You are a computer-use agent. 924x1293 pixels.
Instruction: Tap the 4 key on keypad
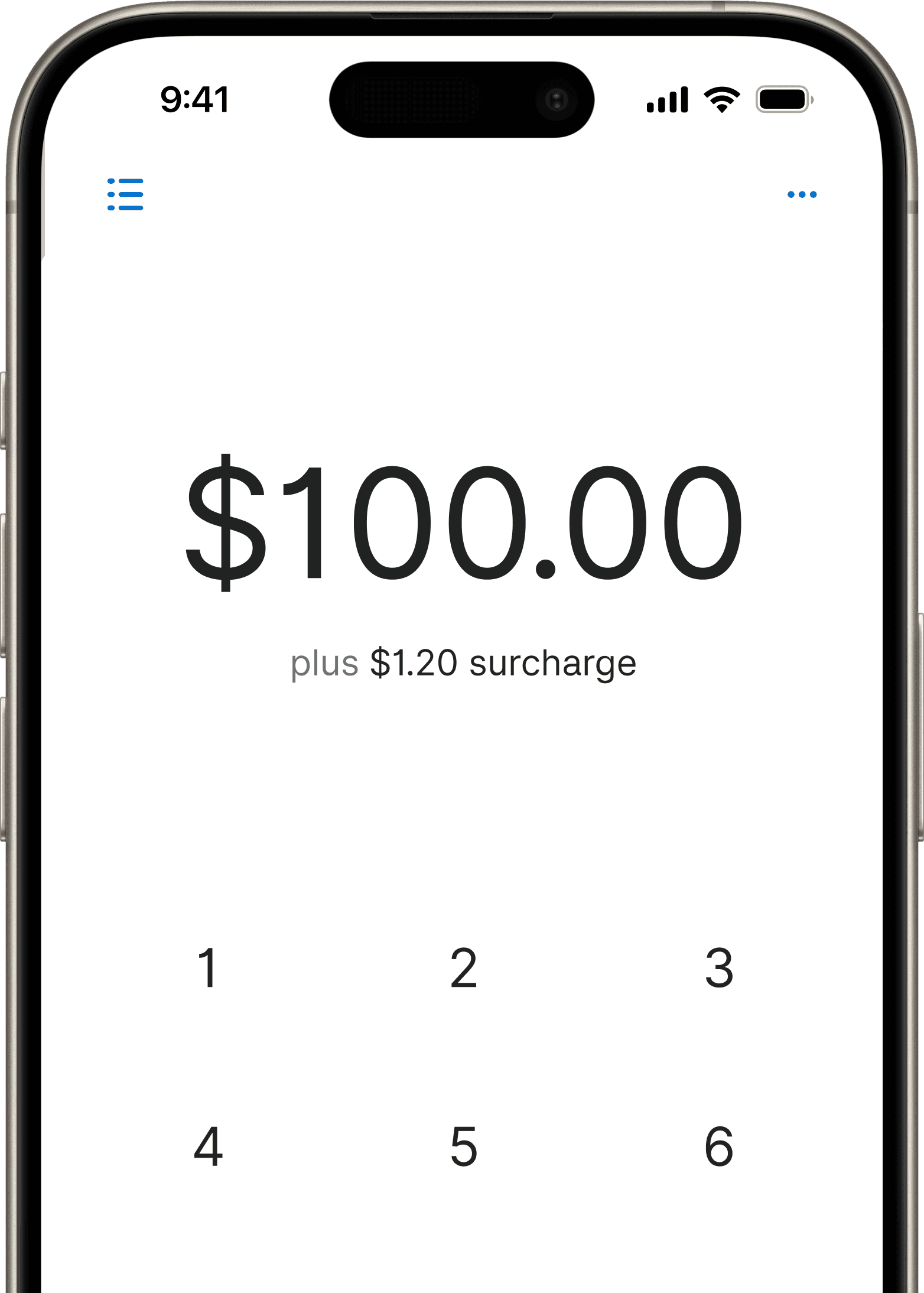coord(208,1146)
